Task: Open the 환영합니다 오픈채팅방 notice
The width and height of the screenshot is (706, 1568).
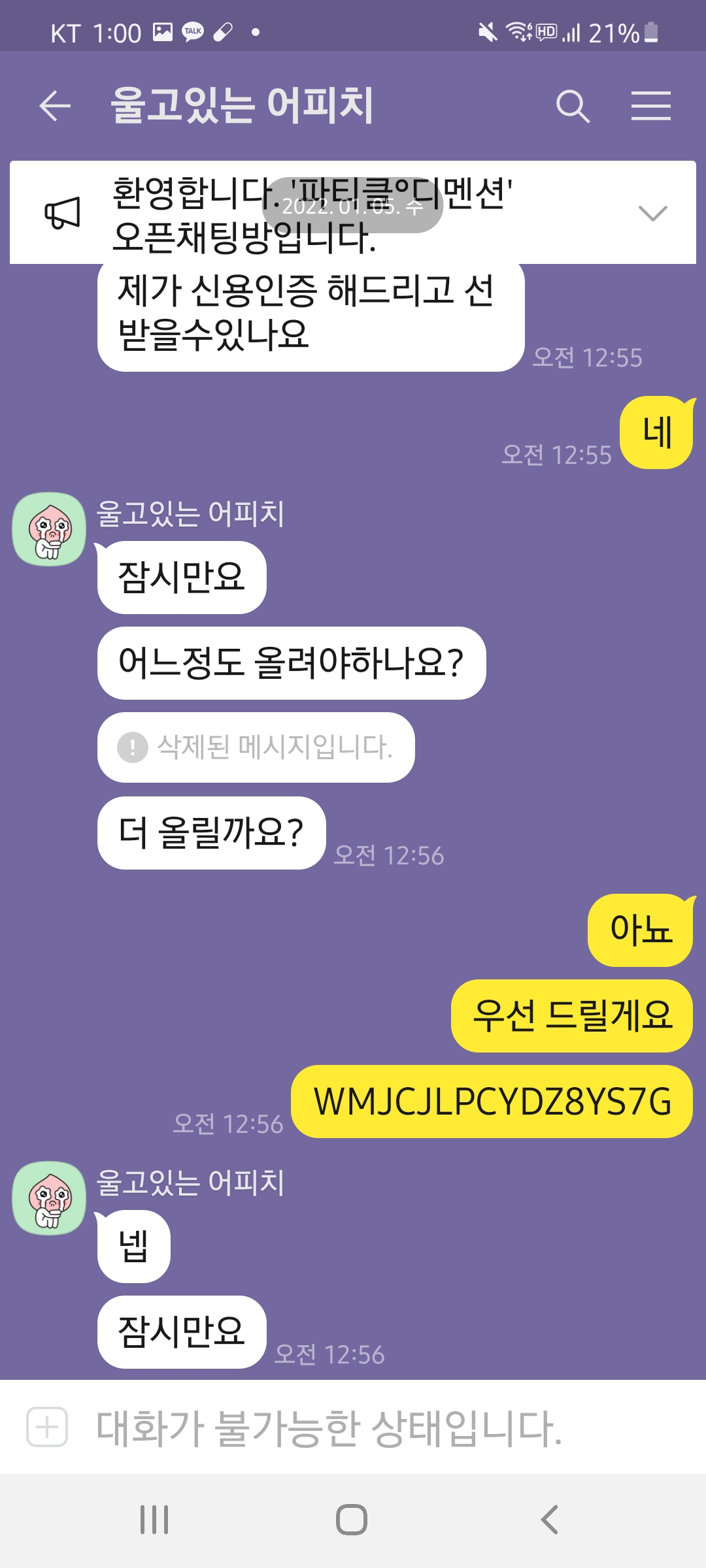Action: pos(314,214)
